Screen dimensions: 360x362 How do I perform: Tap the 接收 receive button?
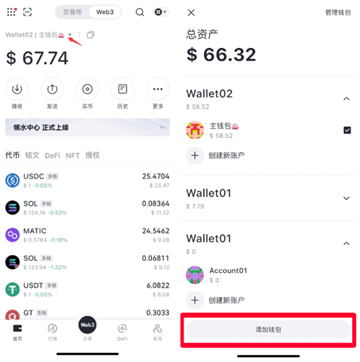[x=17, y=94]
